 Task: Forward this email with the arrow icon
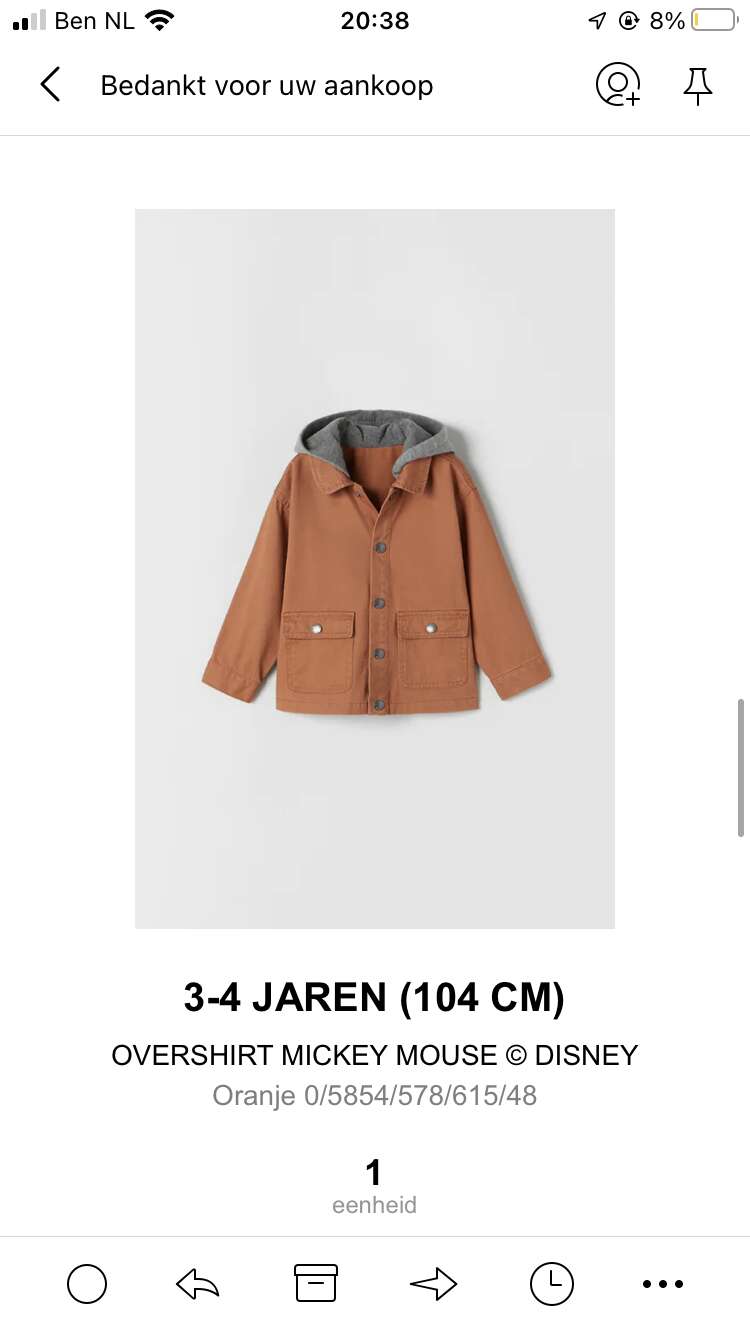(x=434, y=1284)
